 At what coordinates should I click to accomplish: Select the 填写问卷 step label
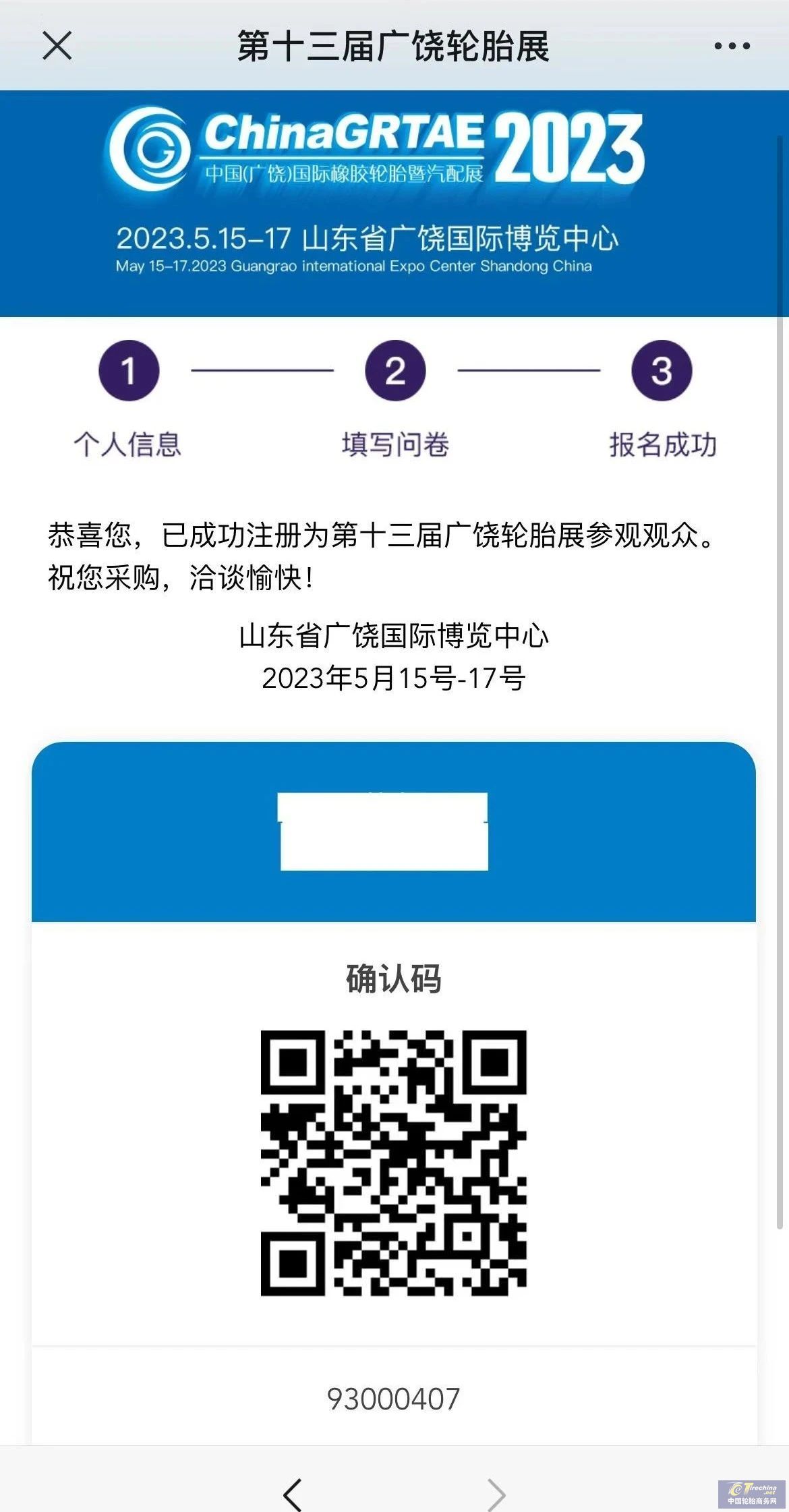point(394,445)
